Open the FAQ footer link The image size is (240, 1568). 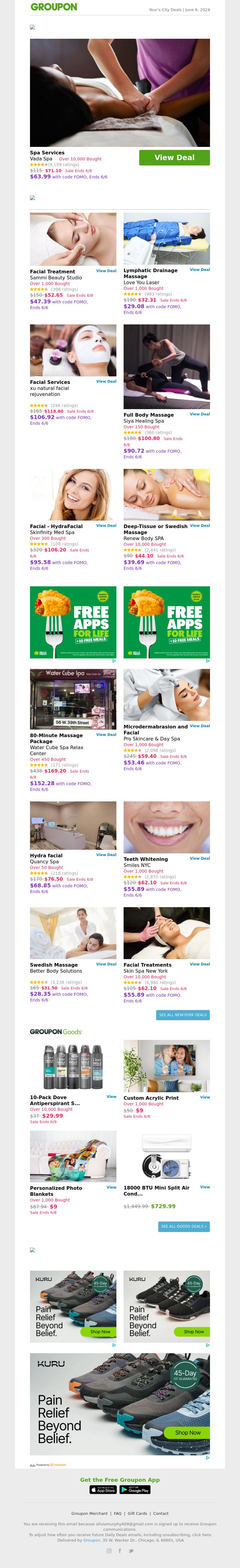[118, 1513]
